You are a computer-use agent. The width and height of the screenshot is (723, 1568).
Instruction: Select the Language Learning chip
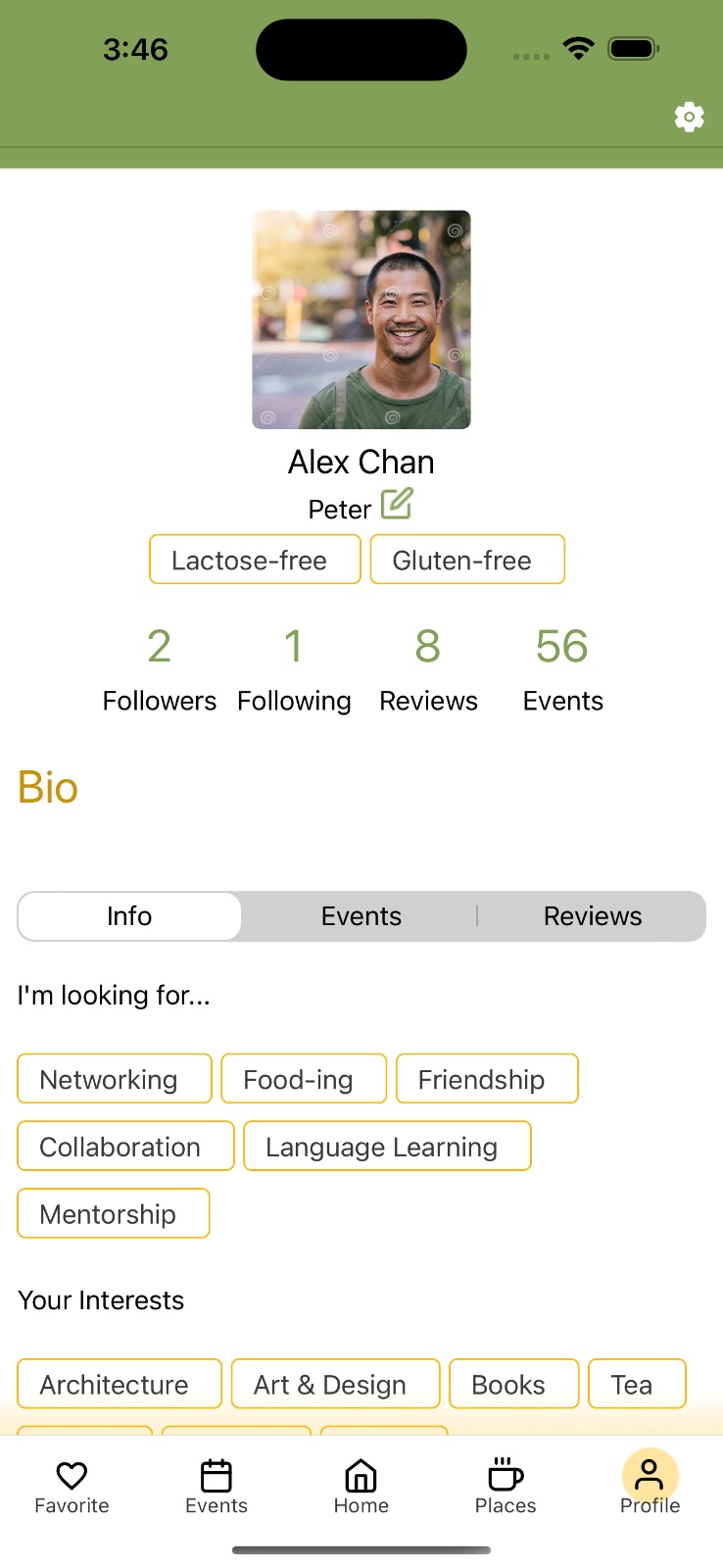pyautogui.click(x=386, y=1146)
